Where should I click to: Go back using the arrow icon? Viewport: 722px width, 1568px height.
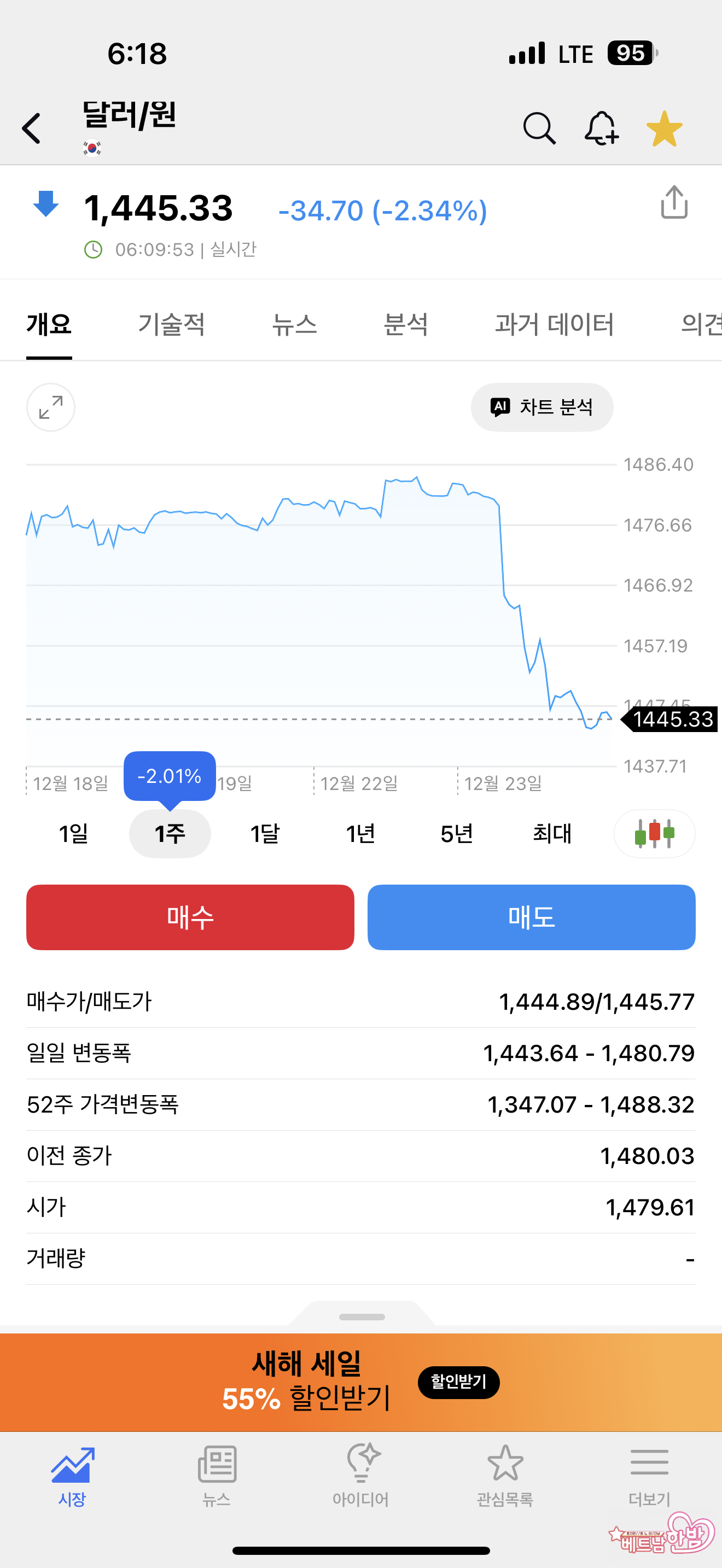pyautogui.click(x=32, y=128)
